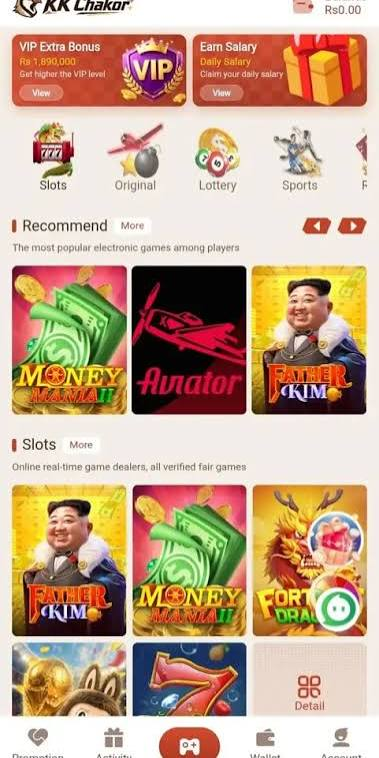Switch to the Activity tab
Viewport: 379px width, 758px height.
(114, 741)
